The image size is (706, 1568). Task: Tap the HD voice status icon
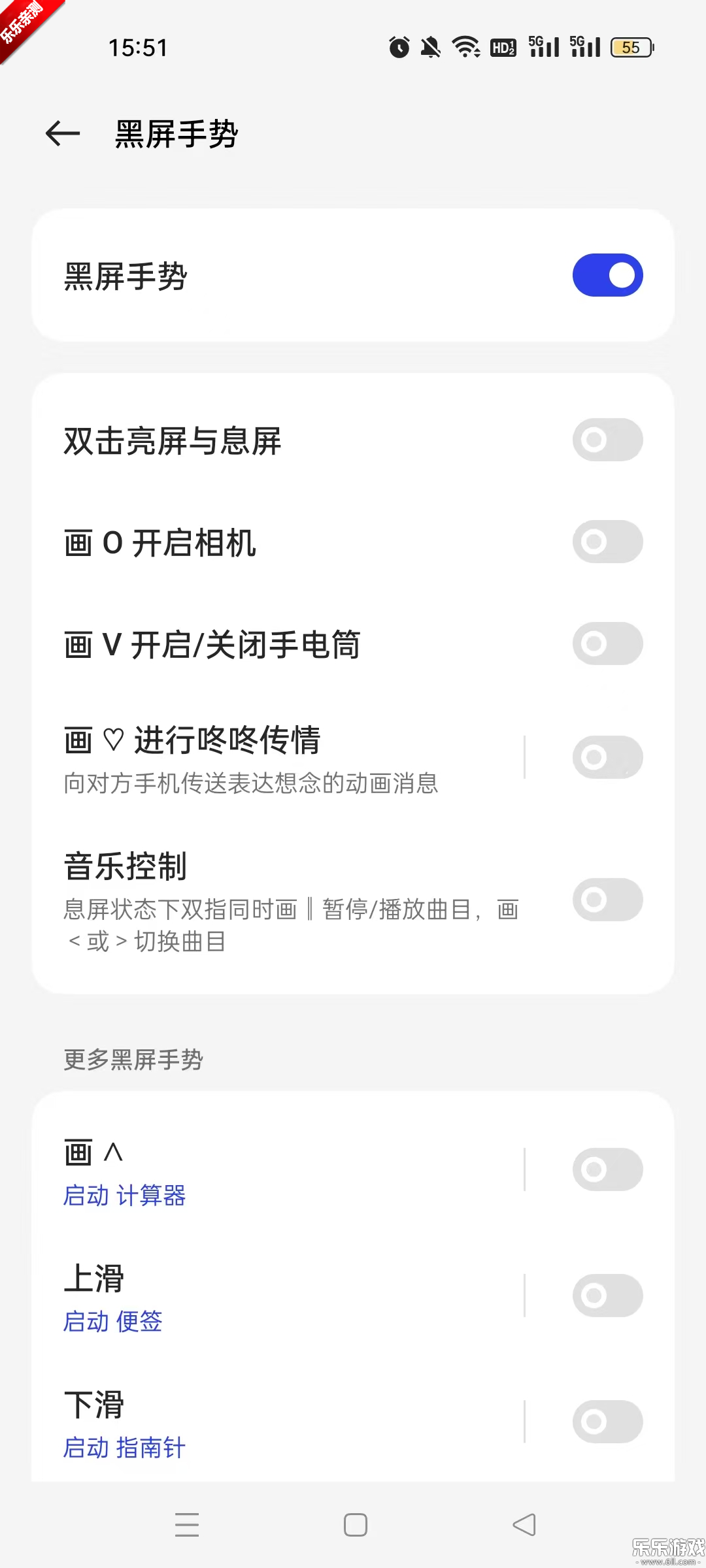click(x=502, y=47)
